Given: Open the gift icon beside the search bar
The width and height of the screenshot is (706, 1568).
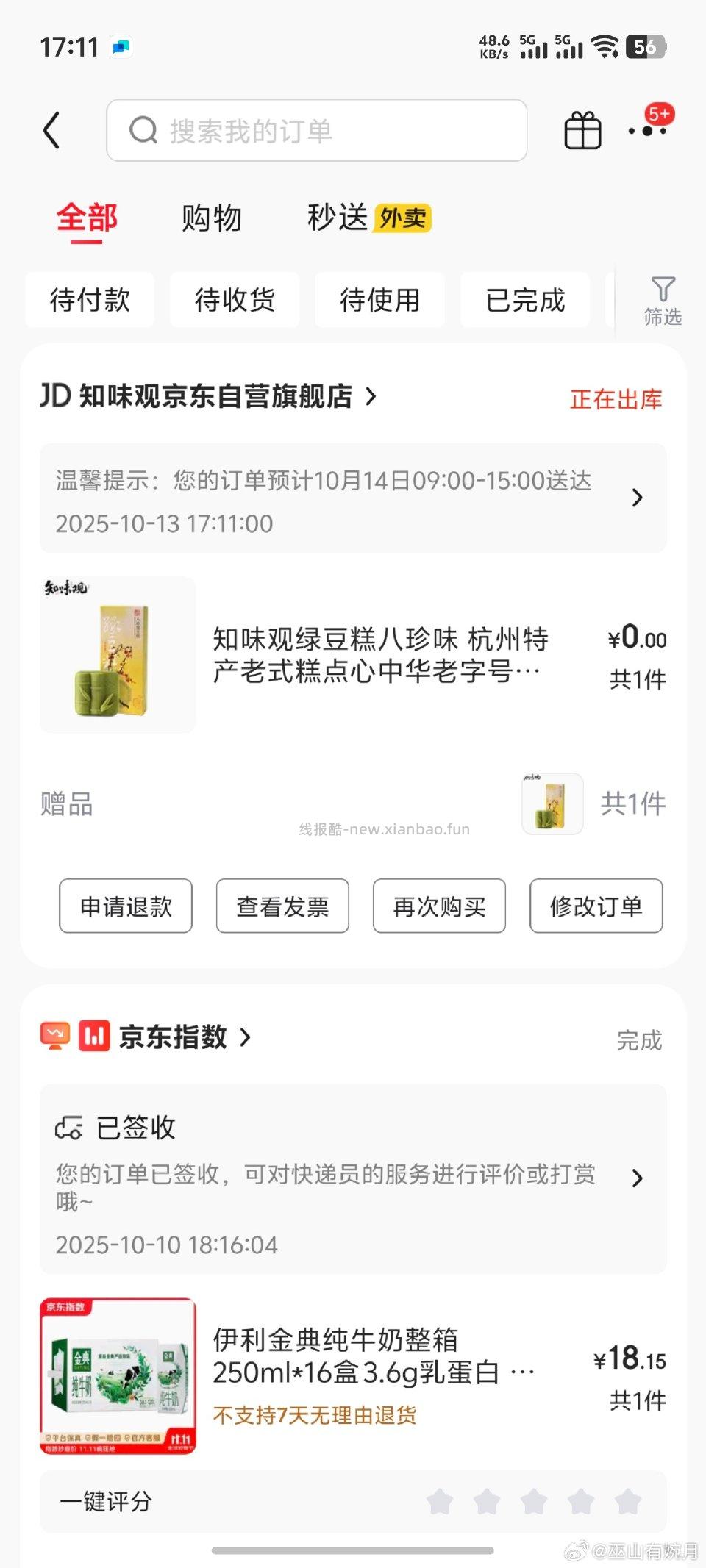Looking at the screenshot, I should tap(581, 129).
